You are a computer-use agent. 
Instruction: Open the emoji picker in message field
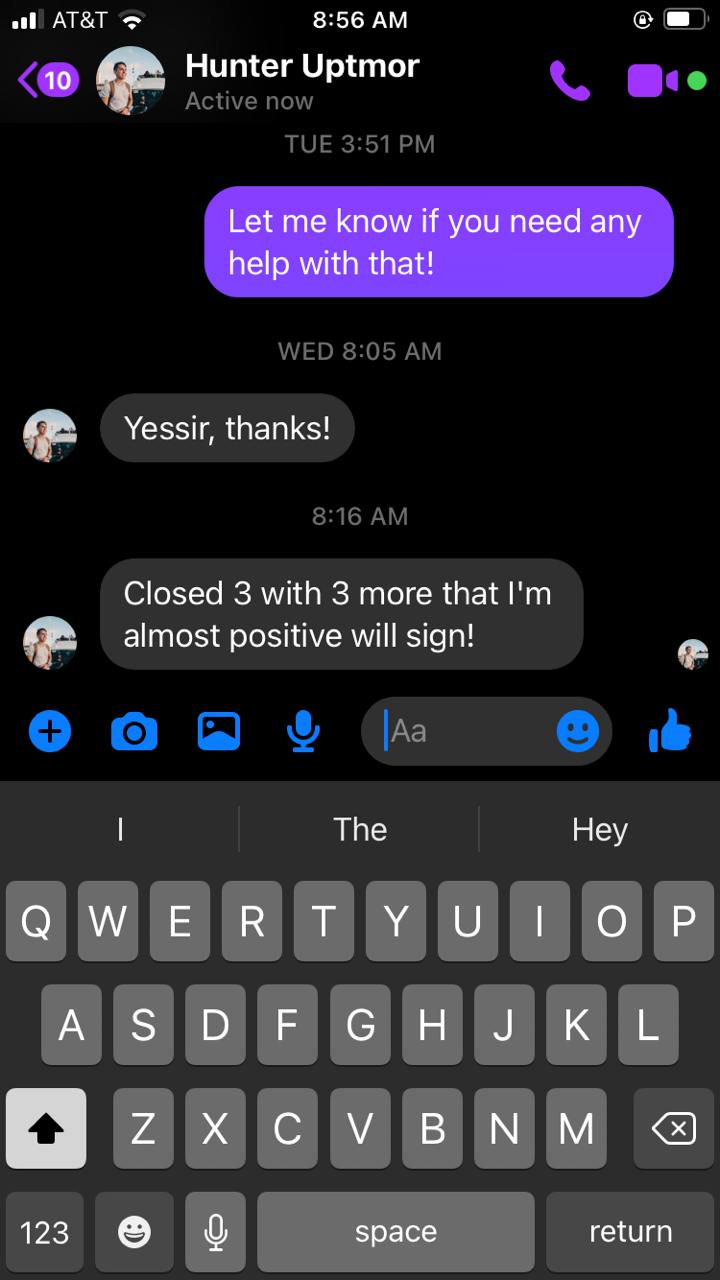point(577,732)
